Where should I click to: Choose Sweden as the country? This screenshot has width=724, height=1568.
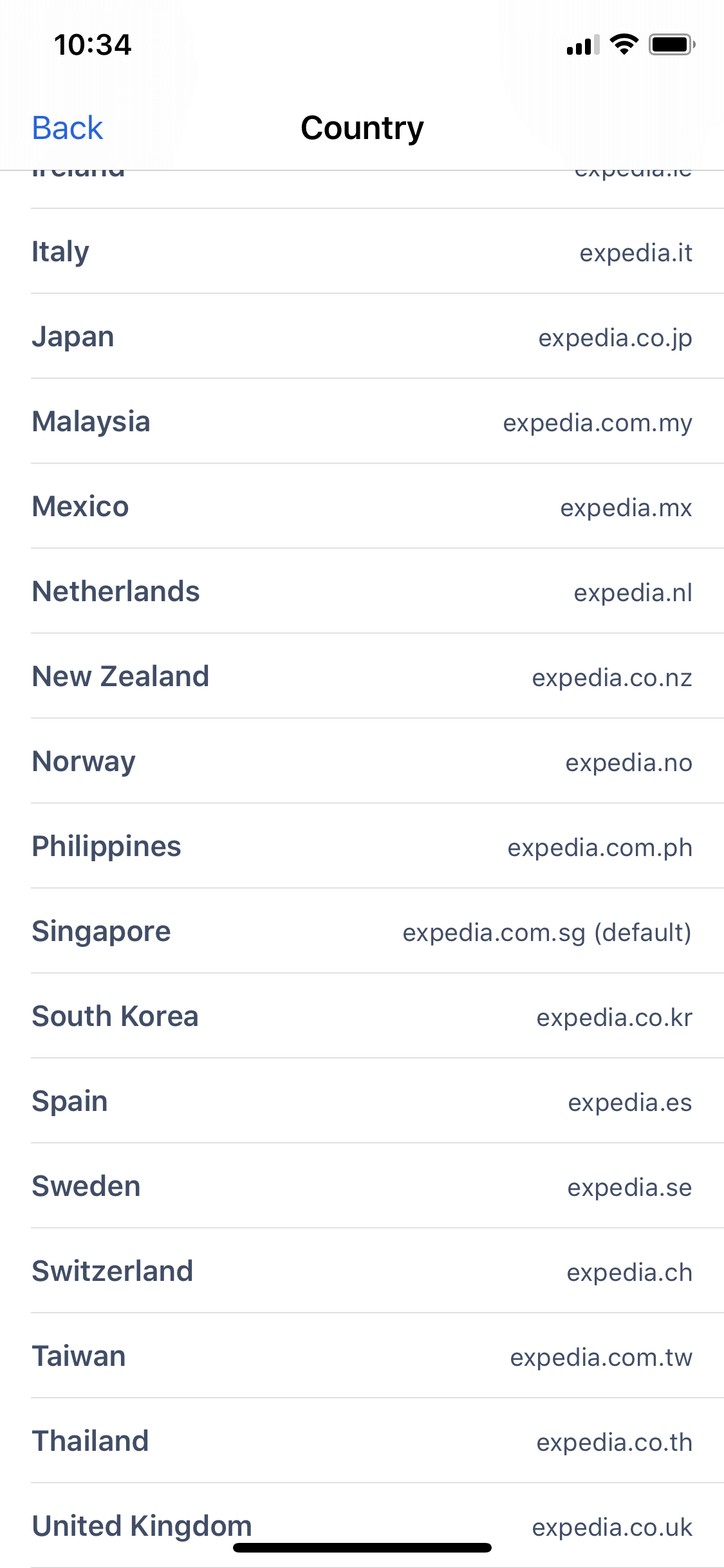coord(362,1186)
